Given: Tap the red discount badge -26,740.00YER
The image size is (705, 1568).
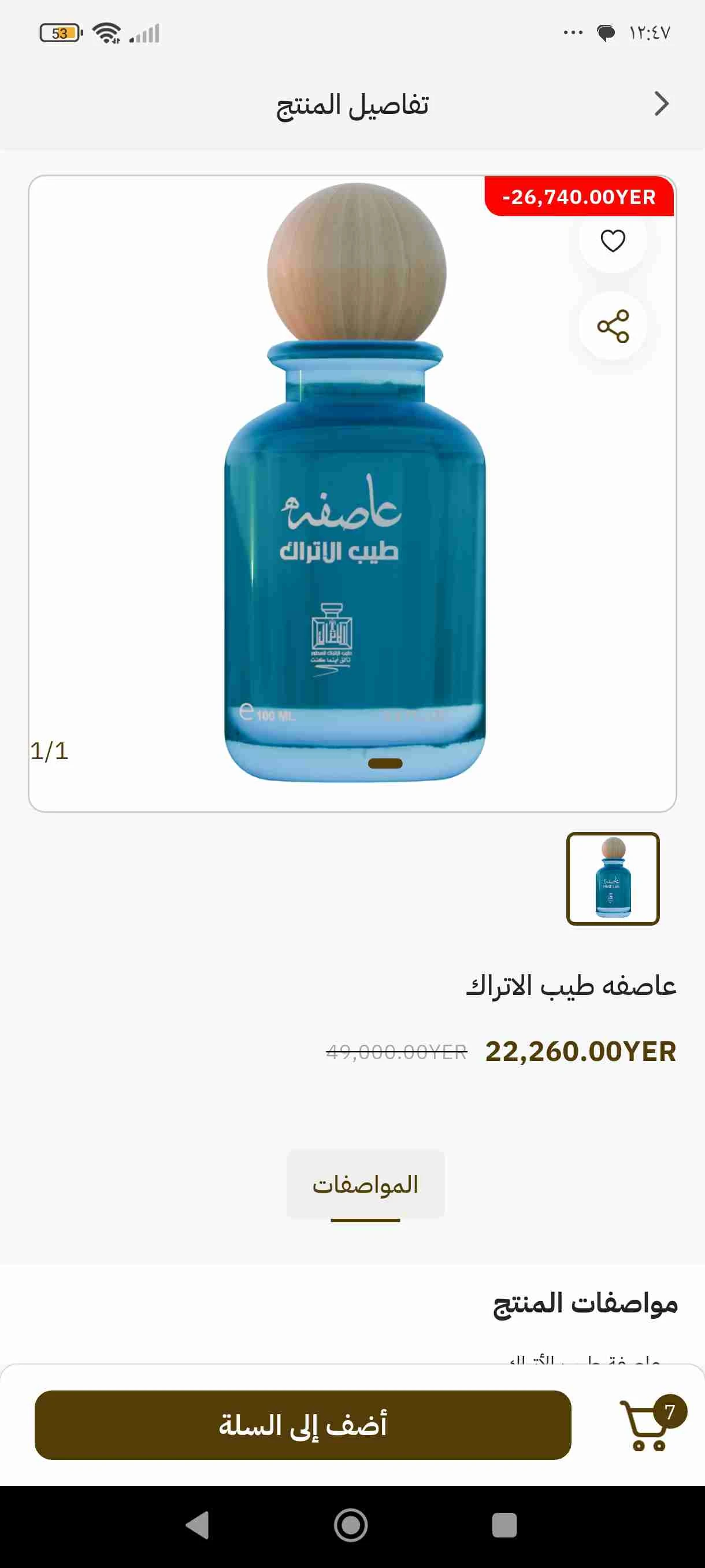Looking at the screenshot, I should [x=578, y=197].
